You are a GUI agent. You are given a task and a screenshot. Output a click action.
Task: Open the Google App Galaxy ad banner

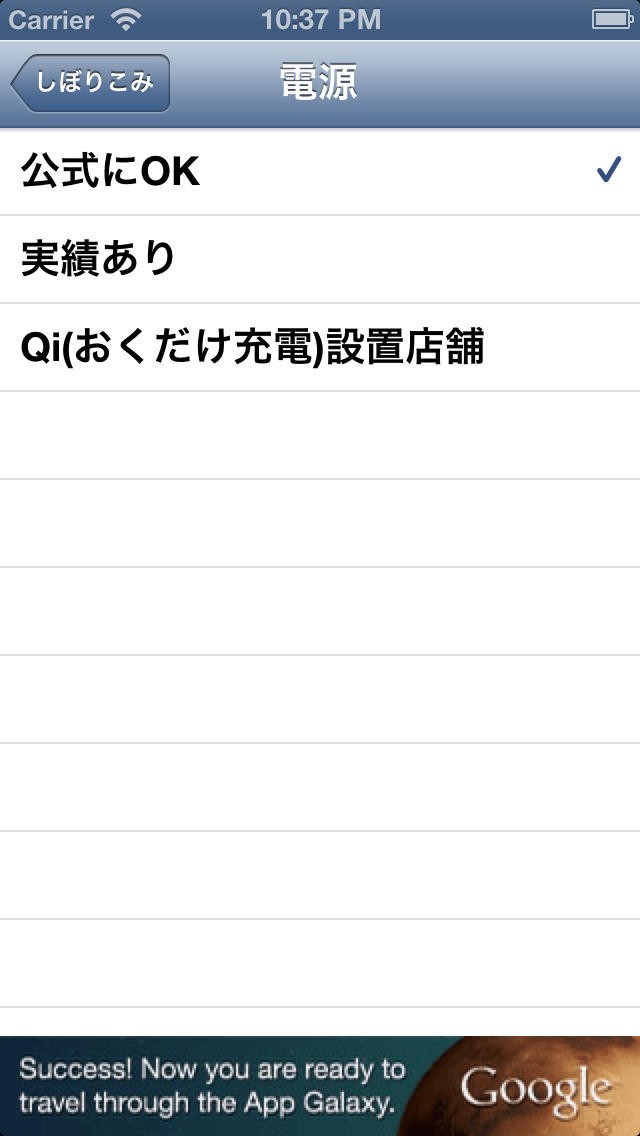click(320, 1086)
